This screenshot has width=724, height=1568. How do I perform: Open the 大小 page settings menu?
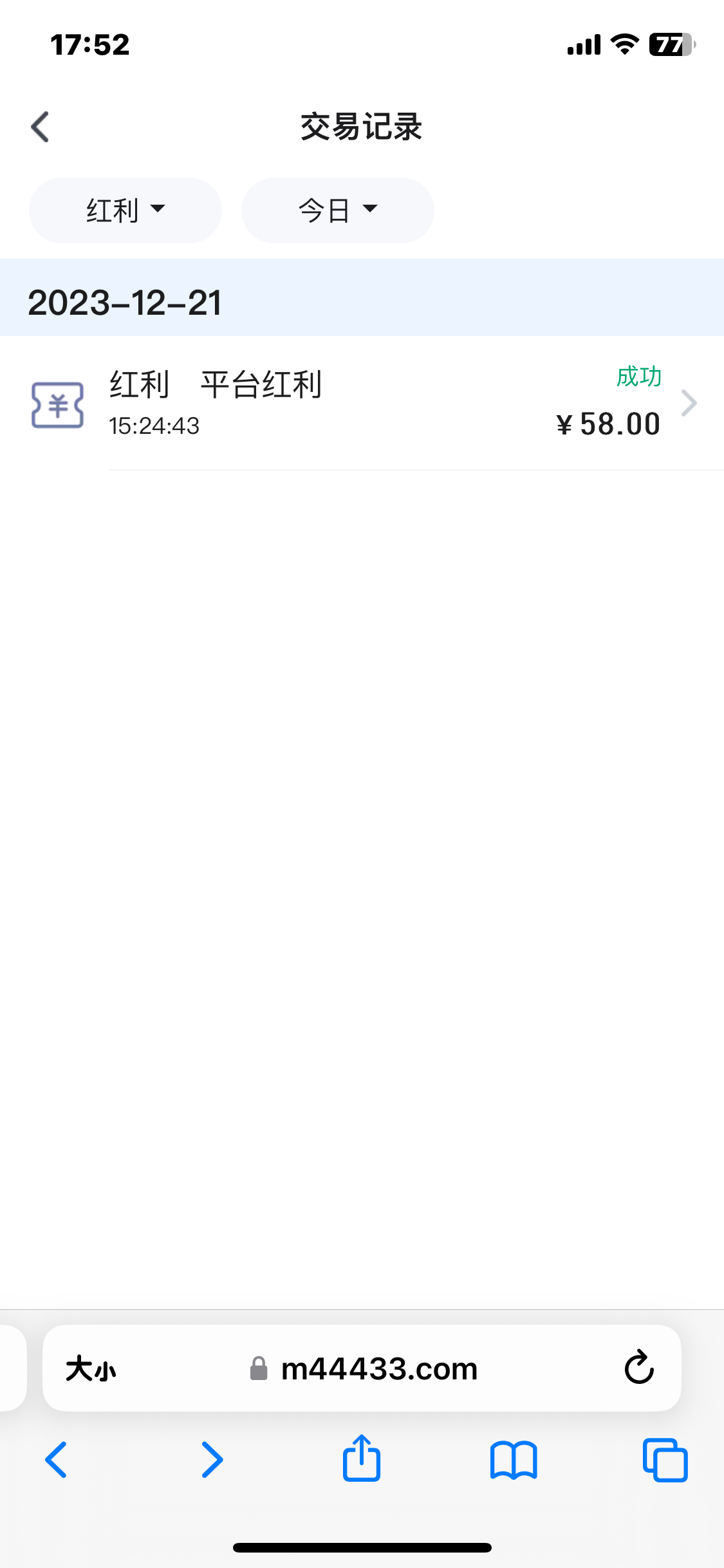[91, 1368]
